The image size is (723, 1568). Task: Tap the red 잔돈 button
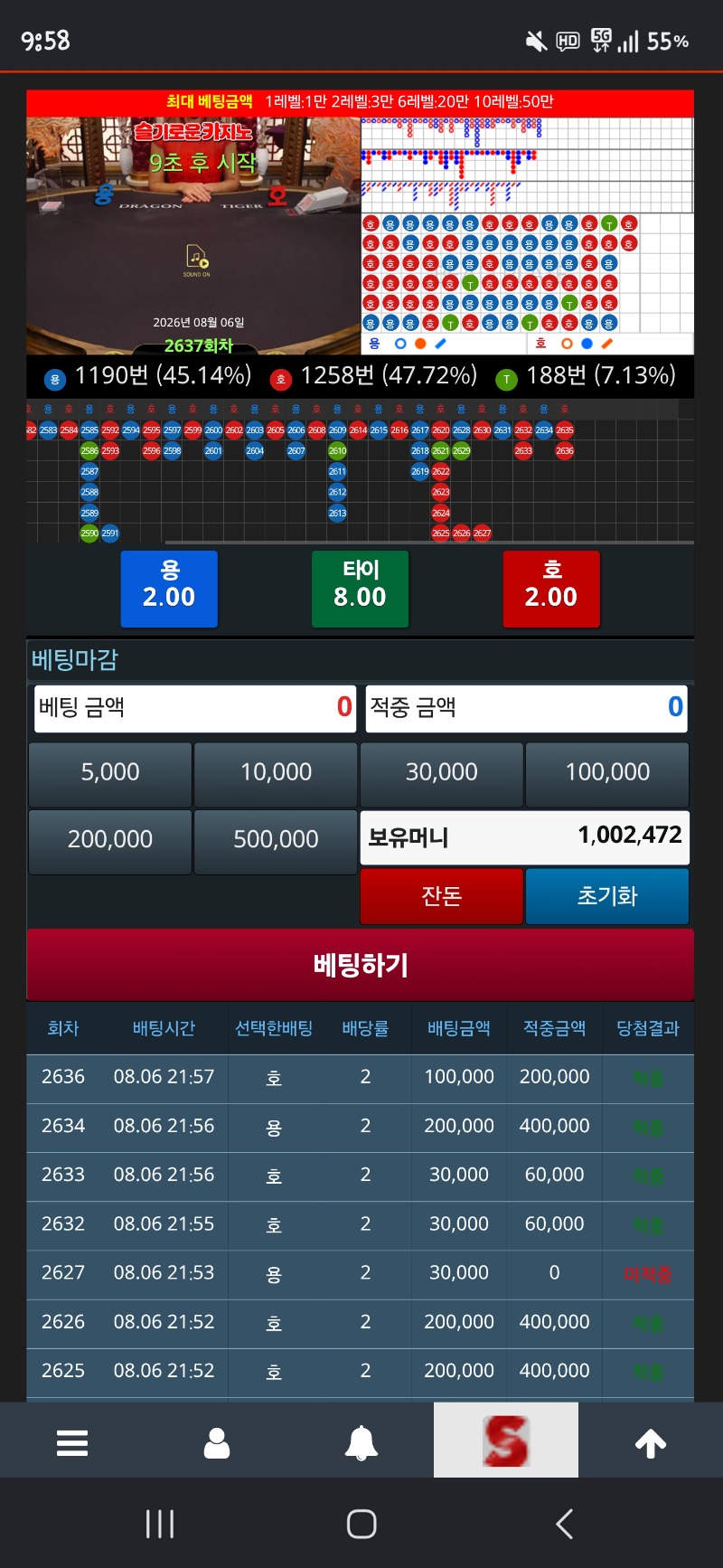(x=442, y=896)
